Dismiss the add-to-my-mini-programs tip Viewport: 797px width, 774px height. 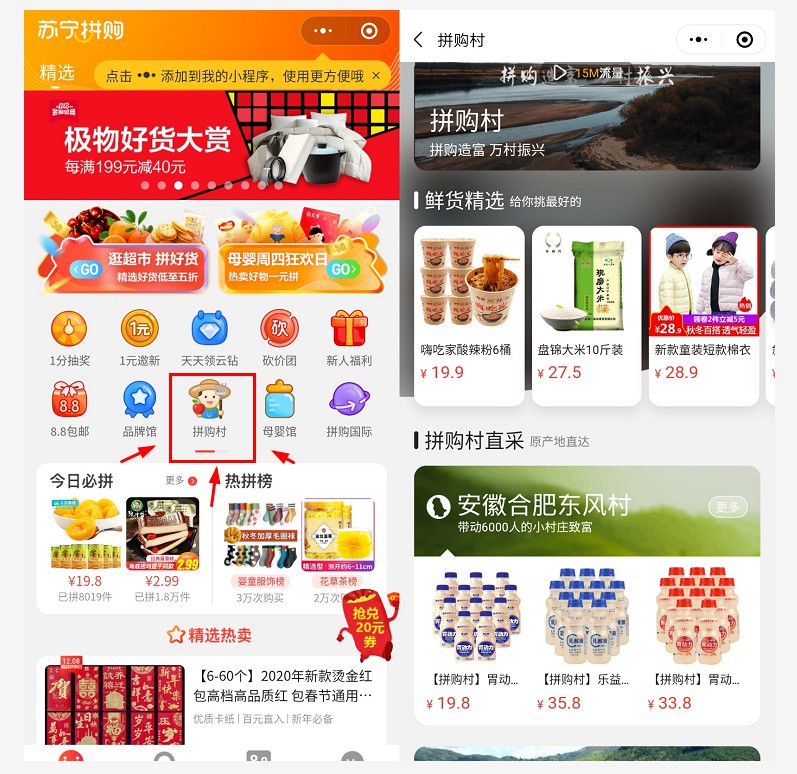[x=376, y=76]
